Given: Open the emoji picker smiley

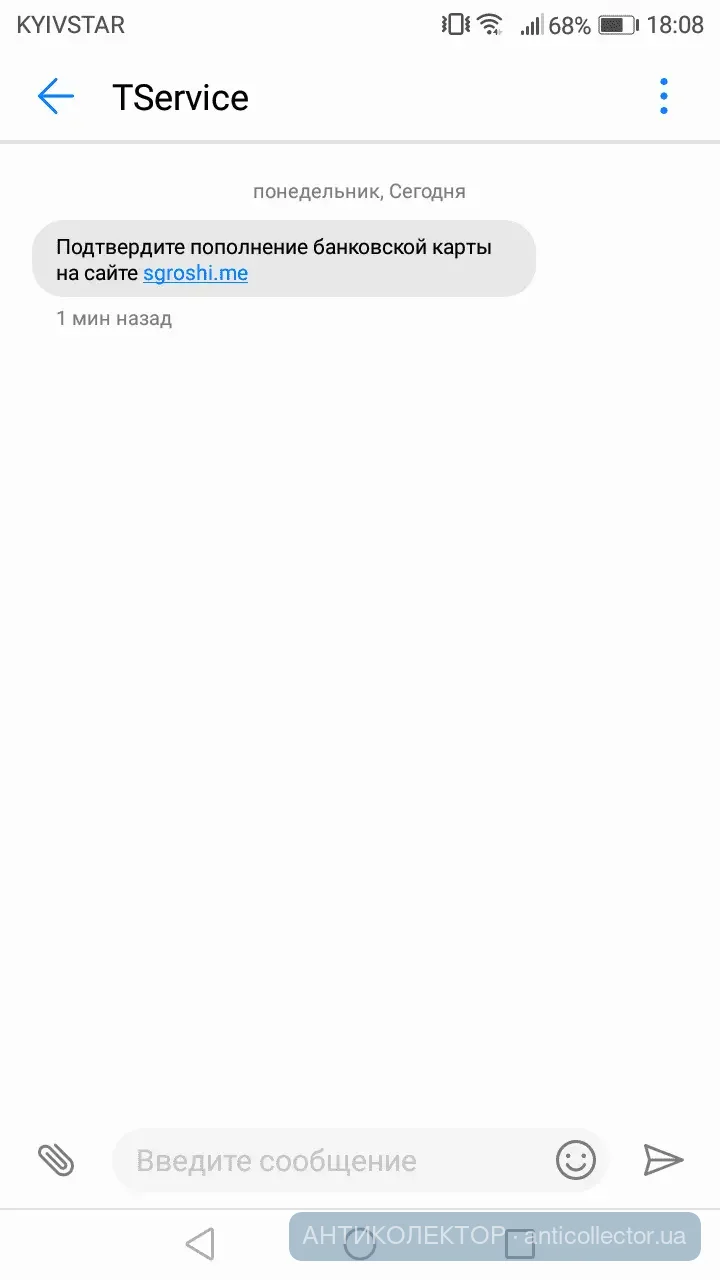Looking at the screenshot, I should [x=576, y=1160].
